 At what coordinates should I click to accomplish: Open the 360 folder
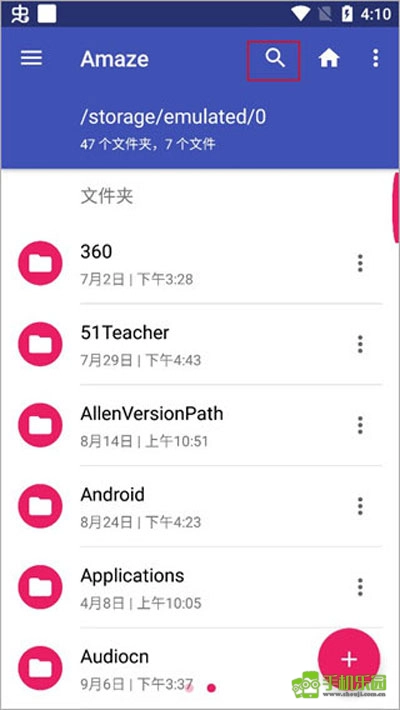tap(200, 263)
